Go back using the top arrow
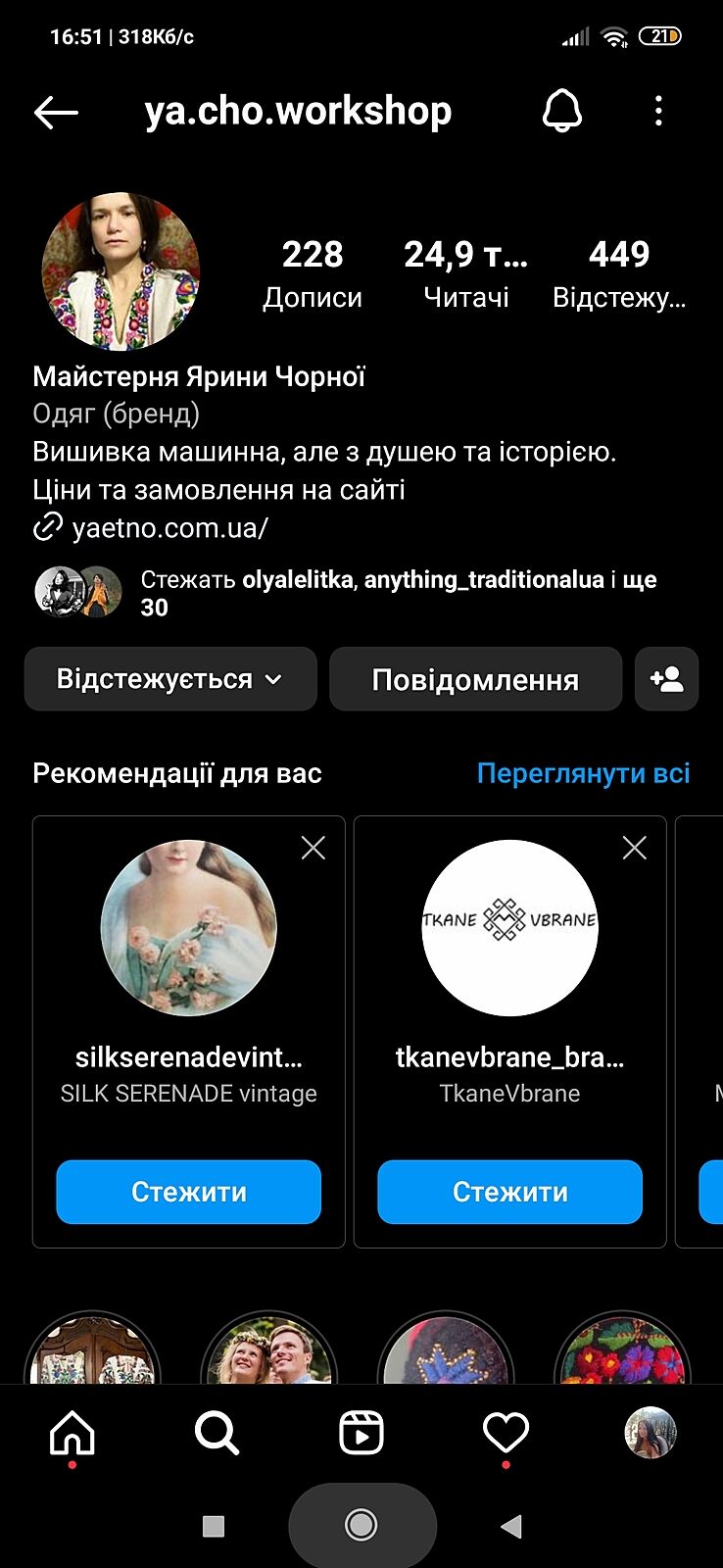This screenshot has width=723, height=1568. 56,112
